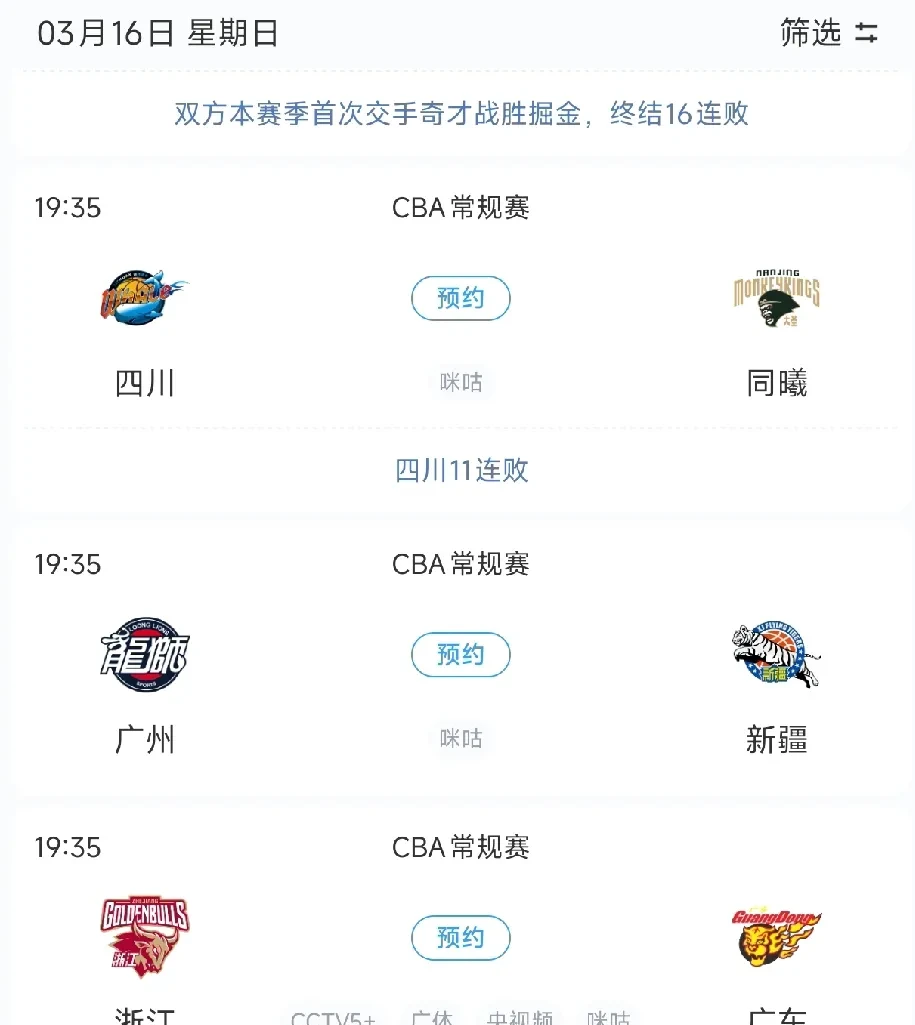Click the Guangzhou Loong Lions logo
The width and height of the screenshot is (915, 1025).
tap(143, 654)
